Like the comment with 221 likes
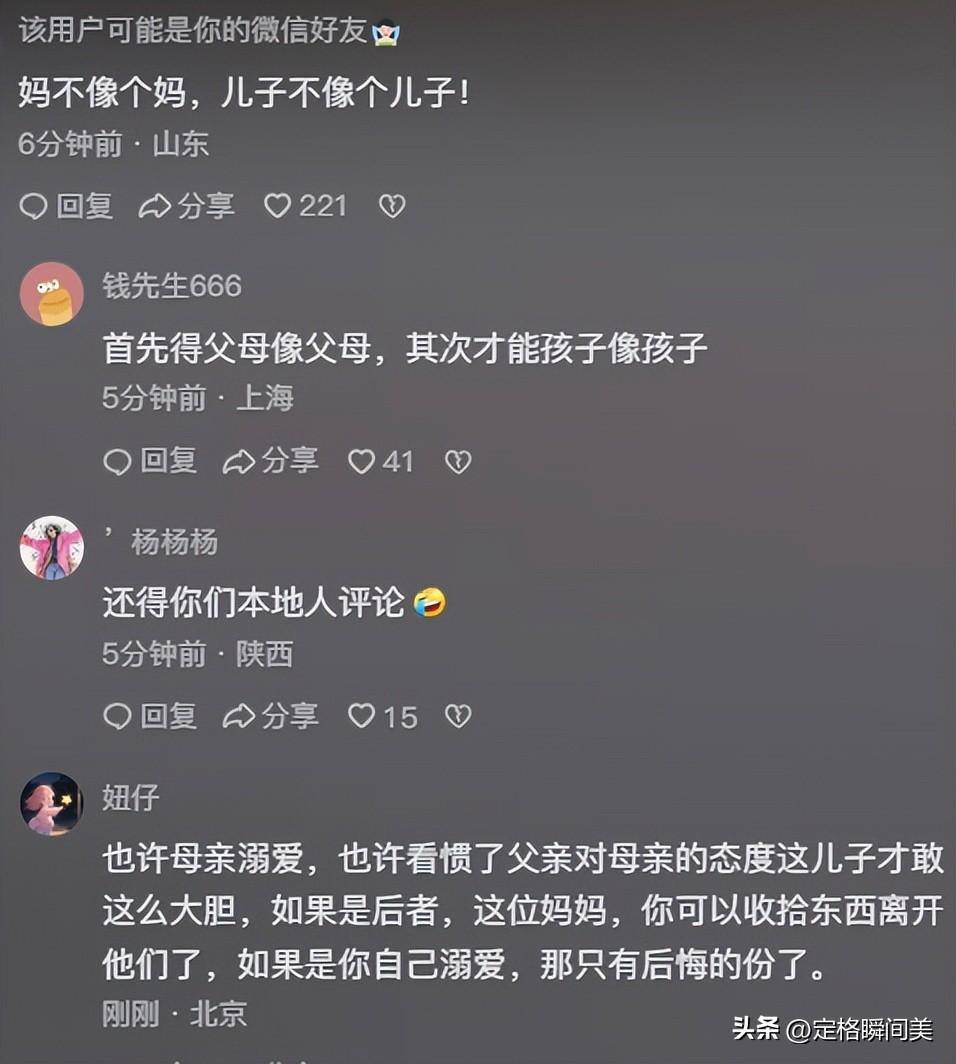 click(277, 206)
